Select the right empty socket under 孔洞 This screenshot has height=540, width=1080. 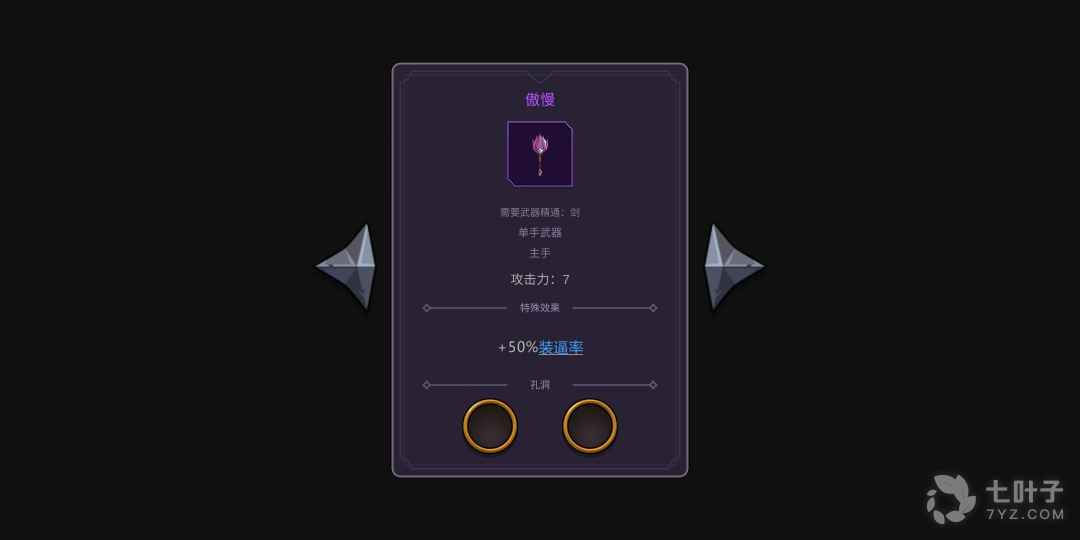tap(590, 426)
